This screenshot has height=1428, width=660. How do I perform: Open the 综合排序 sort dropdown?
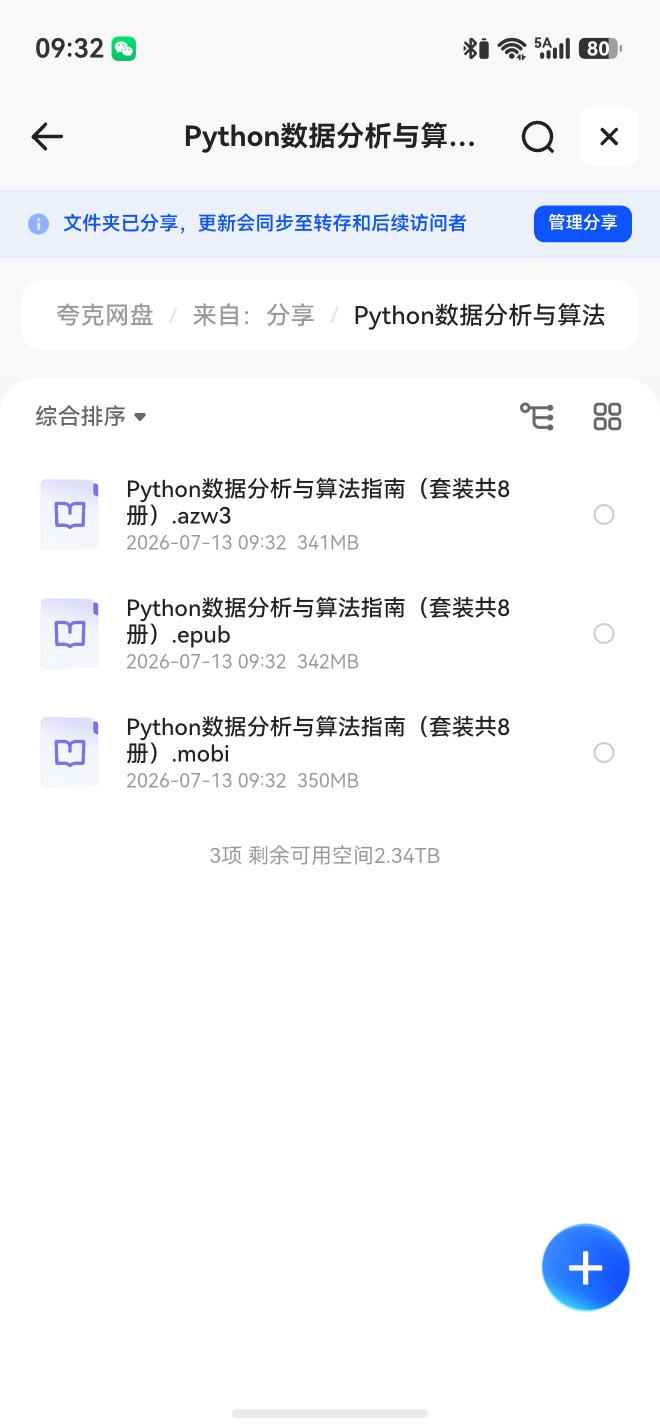[x=91, y=416]
